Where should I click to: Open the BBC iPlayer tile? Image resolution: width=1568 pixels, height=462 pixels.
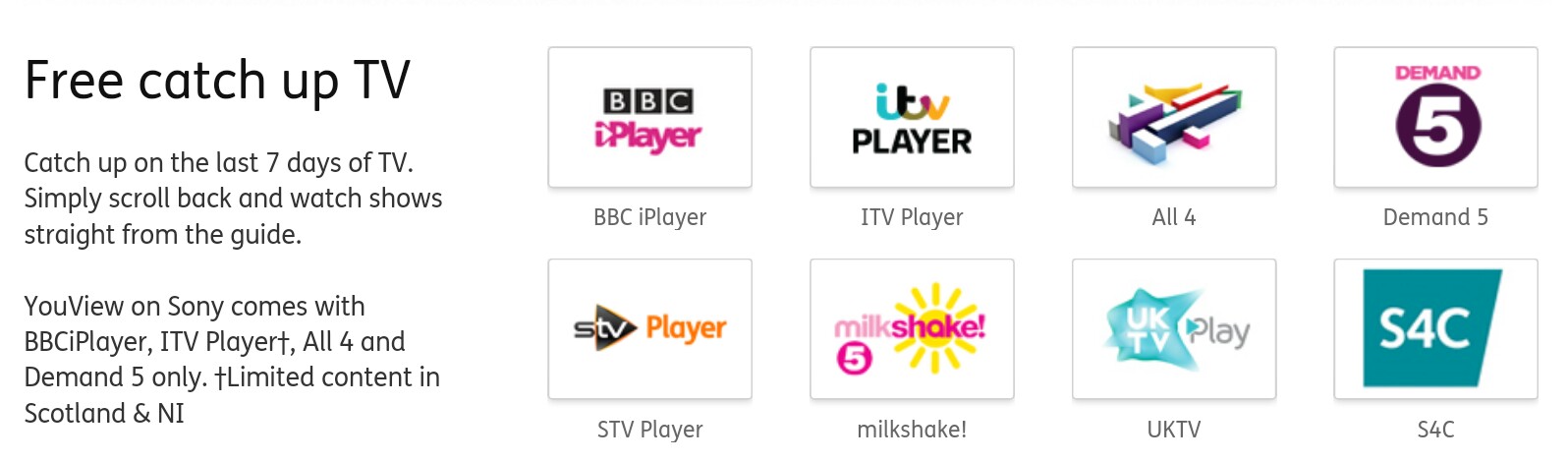(x=649, y=118)
